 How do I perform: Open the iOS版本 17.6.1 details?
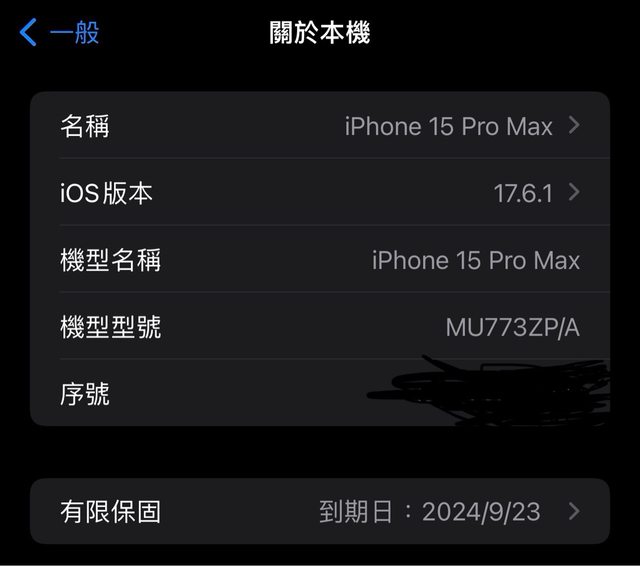coord(320,193)
